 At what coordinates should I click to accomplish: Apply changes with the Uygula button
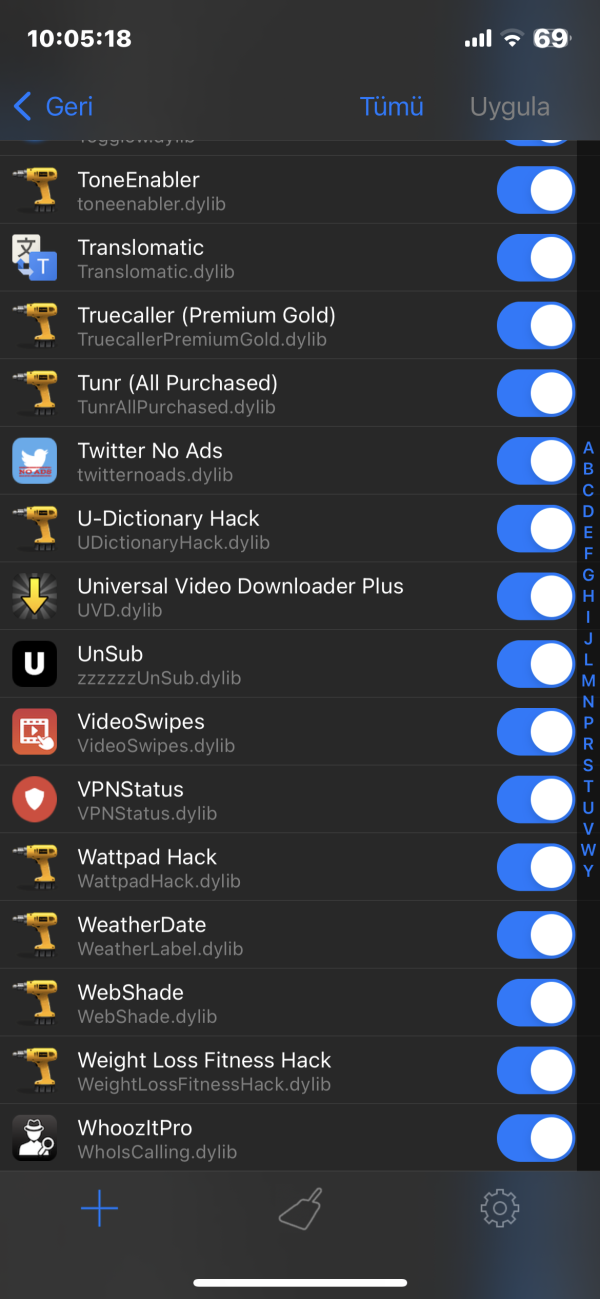click(509, 107)
